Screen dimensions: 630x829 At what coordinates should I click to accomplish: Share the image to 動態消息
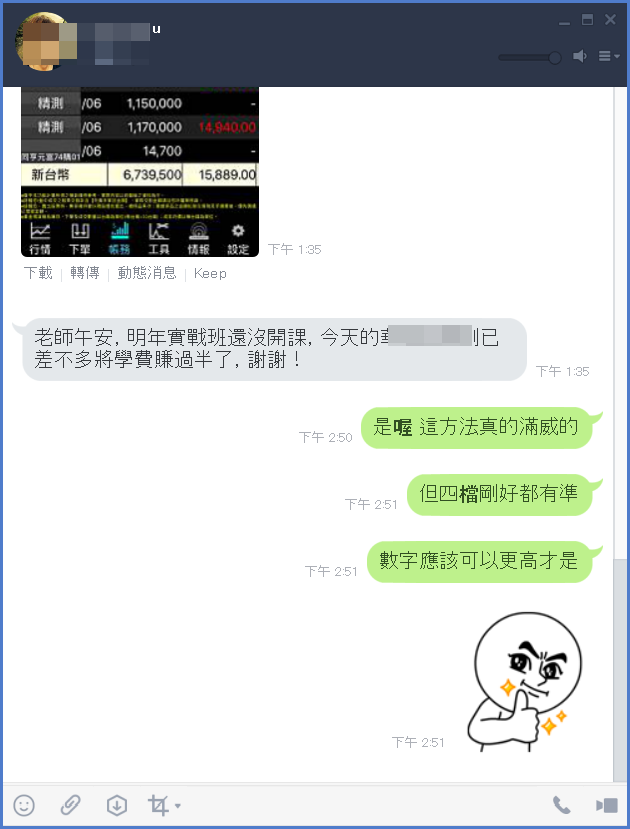147,273
